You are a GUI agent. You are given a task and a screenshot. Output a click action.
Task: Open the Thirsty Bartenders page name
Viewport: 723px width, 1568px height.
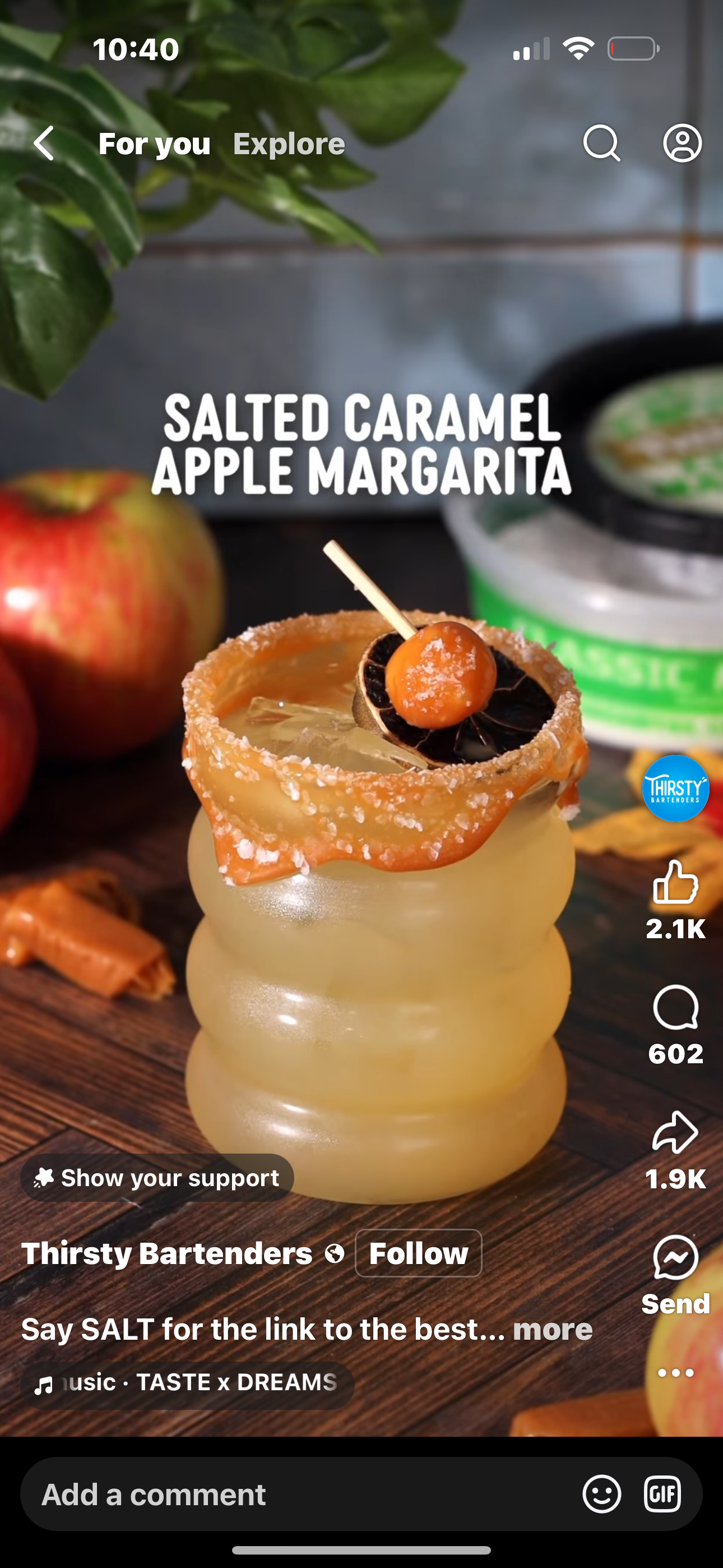(167, 1253)
